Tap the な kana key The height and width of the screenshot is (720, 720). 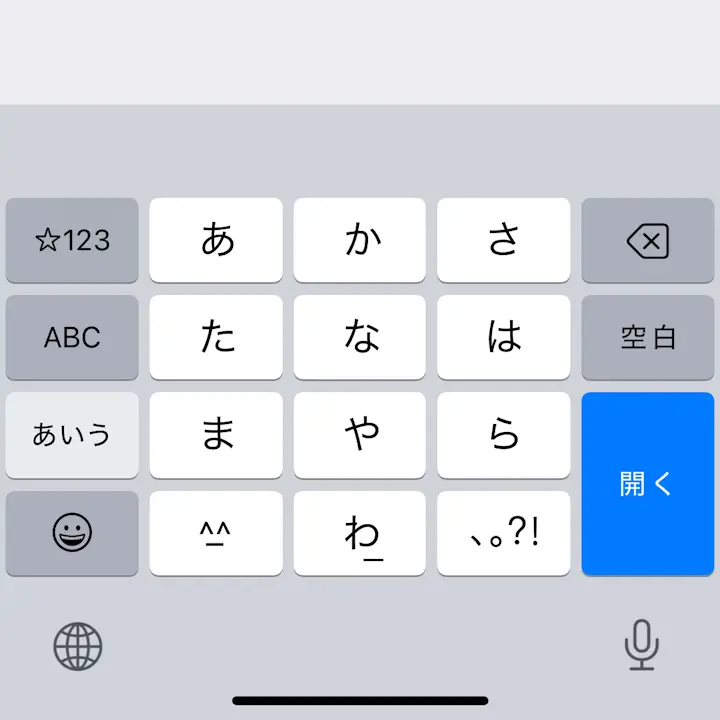coord(360,337)
